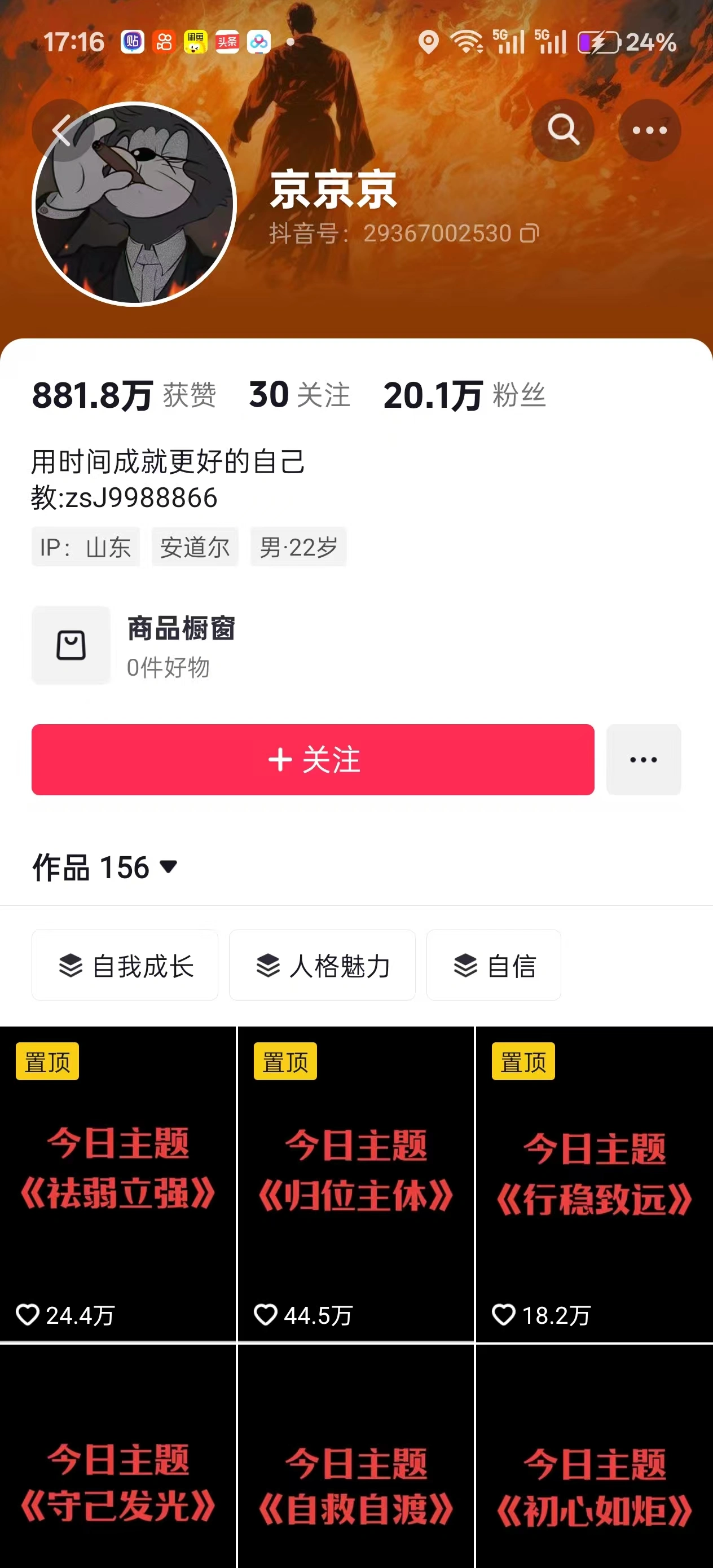Copy the Douyin ID number

[x=529, y=233]
